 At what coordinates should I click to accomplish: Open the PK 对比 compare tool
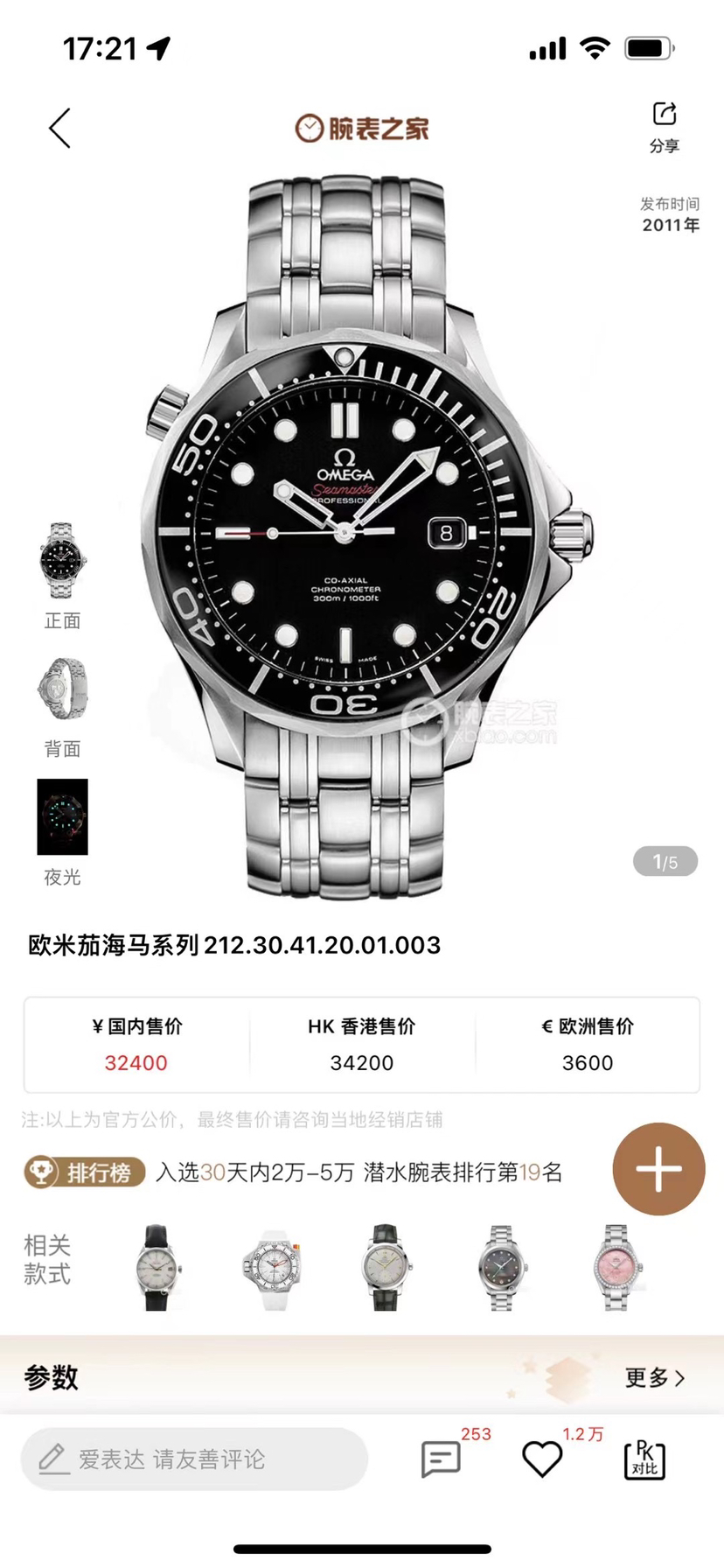coord(644,1459)
